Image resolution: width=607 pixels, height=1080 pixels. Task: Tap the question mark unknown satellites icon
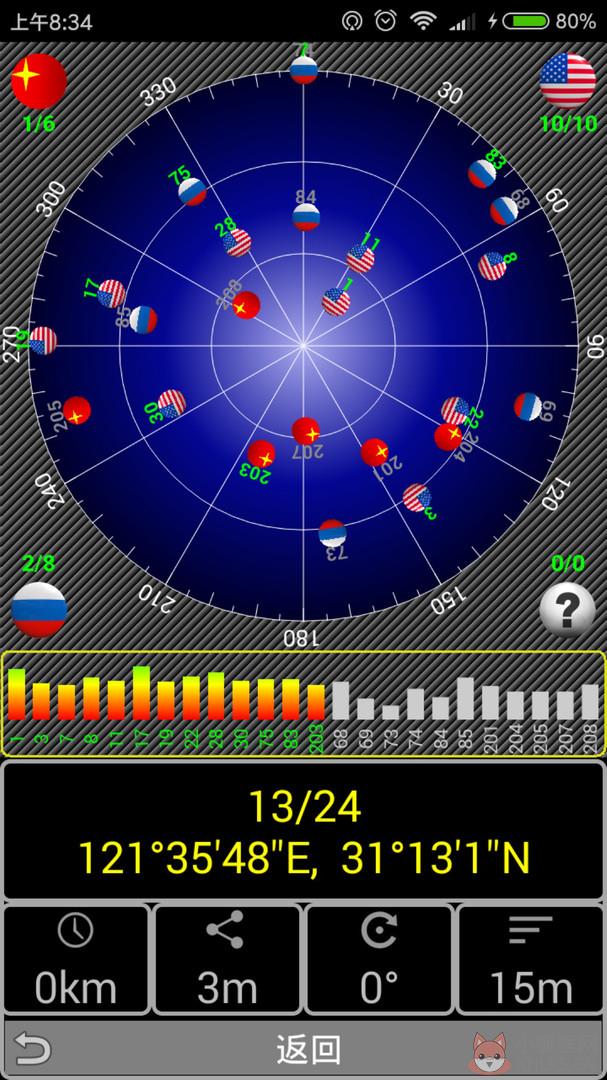click(568, 610)
